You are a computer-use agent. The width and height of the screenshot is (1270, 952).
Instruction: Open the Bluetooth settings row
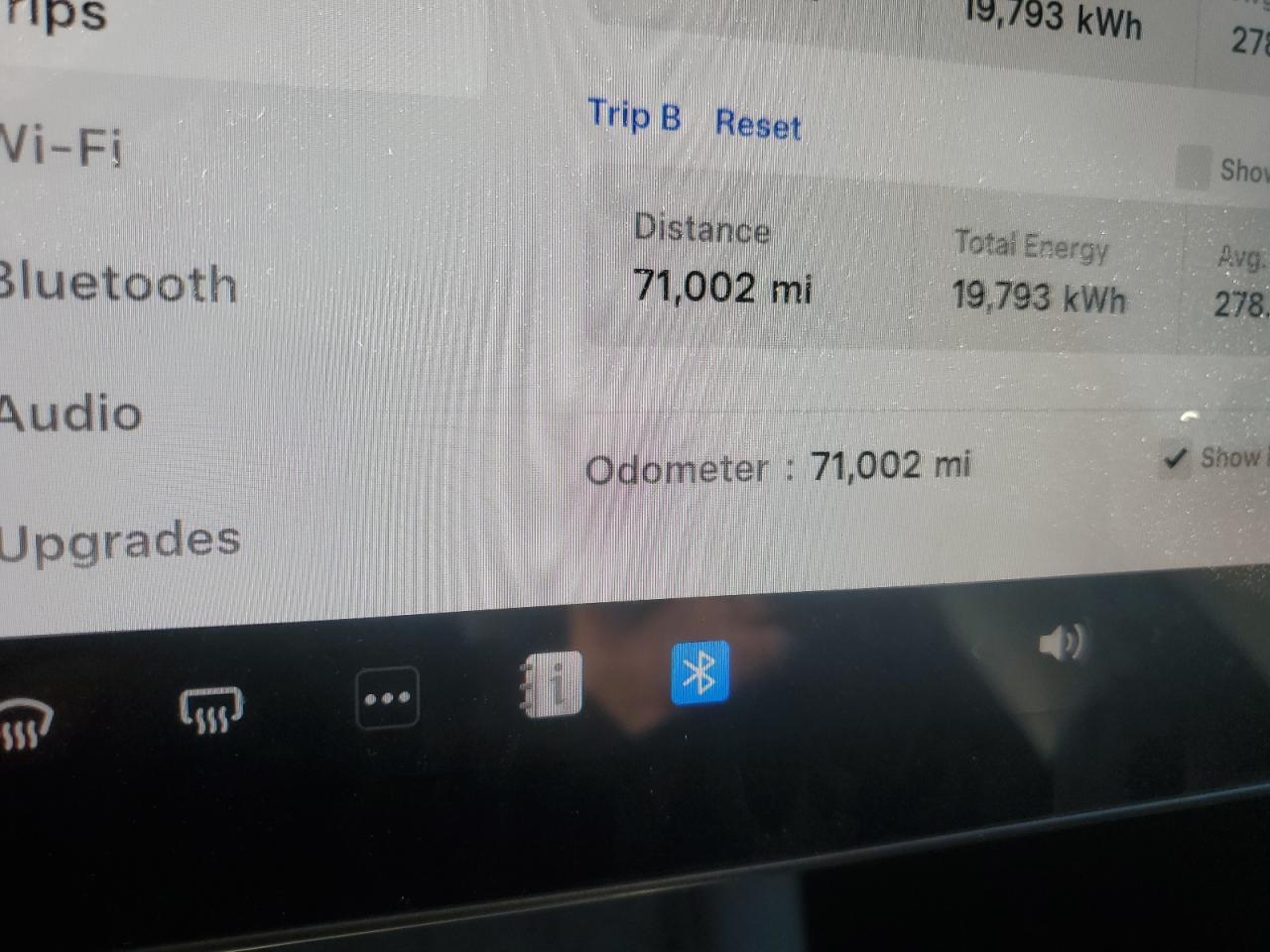click(117, 285)
